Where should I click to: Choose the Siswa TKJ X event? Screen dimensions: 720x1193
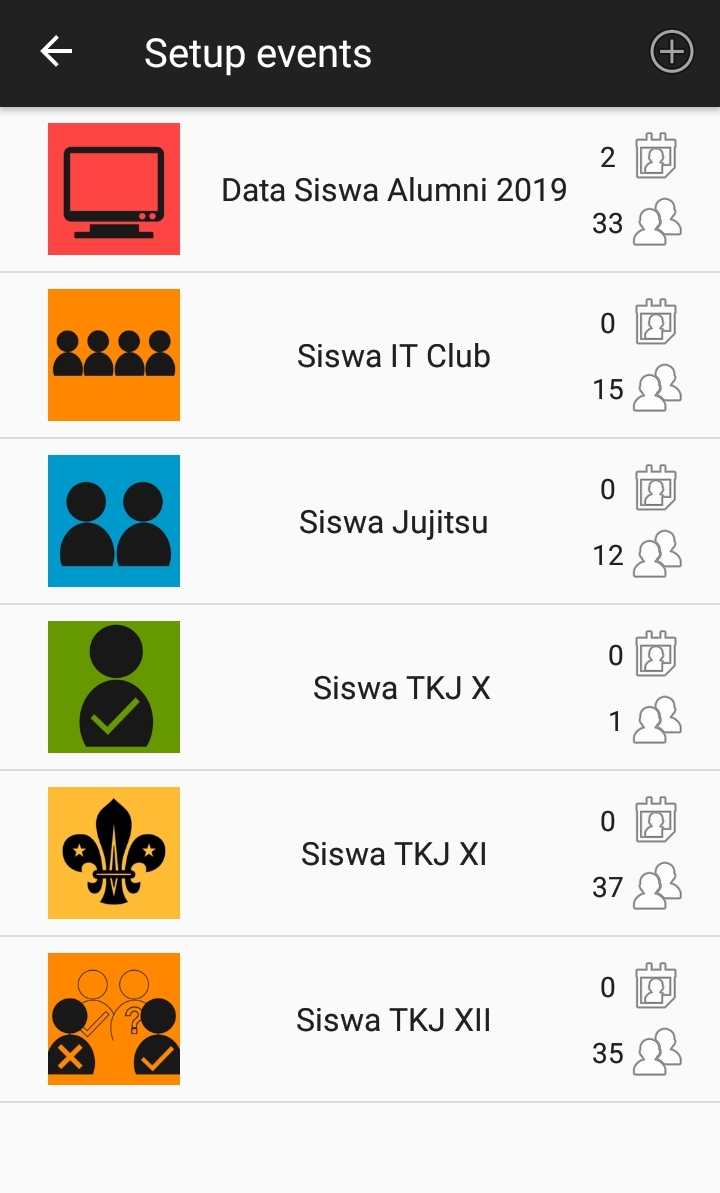[x=401, y=688]
